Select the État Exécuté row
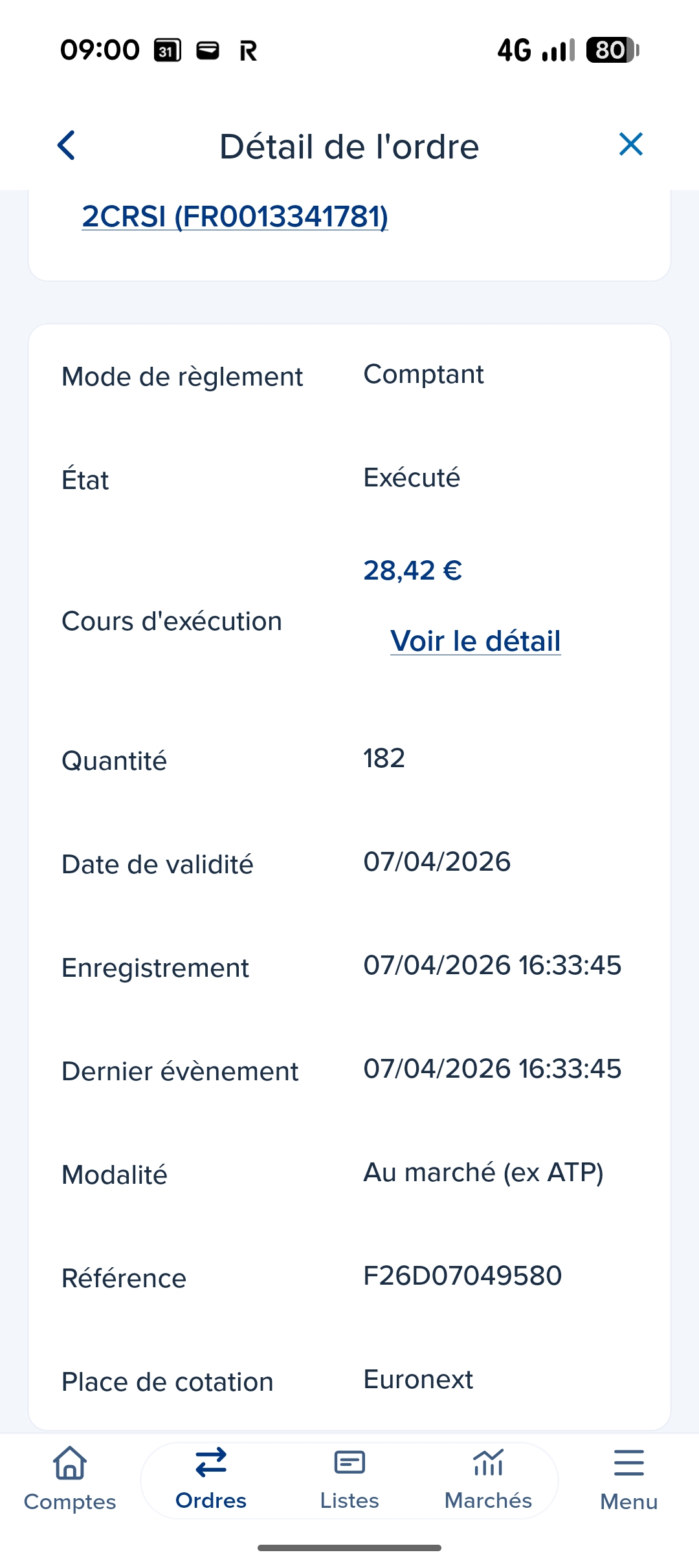The image size is (699, 1568). (x=411, y=479)
